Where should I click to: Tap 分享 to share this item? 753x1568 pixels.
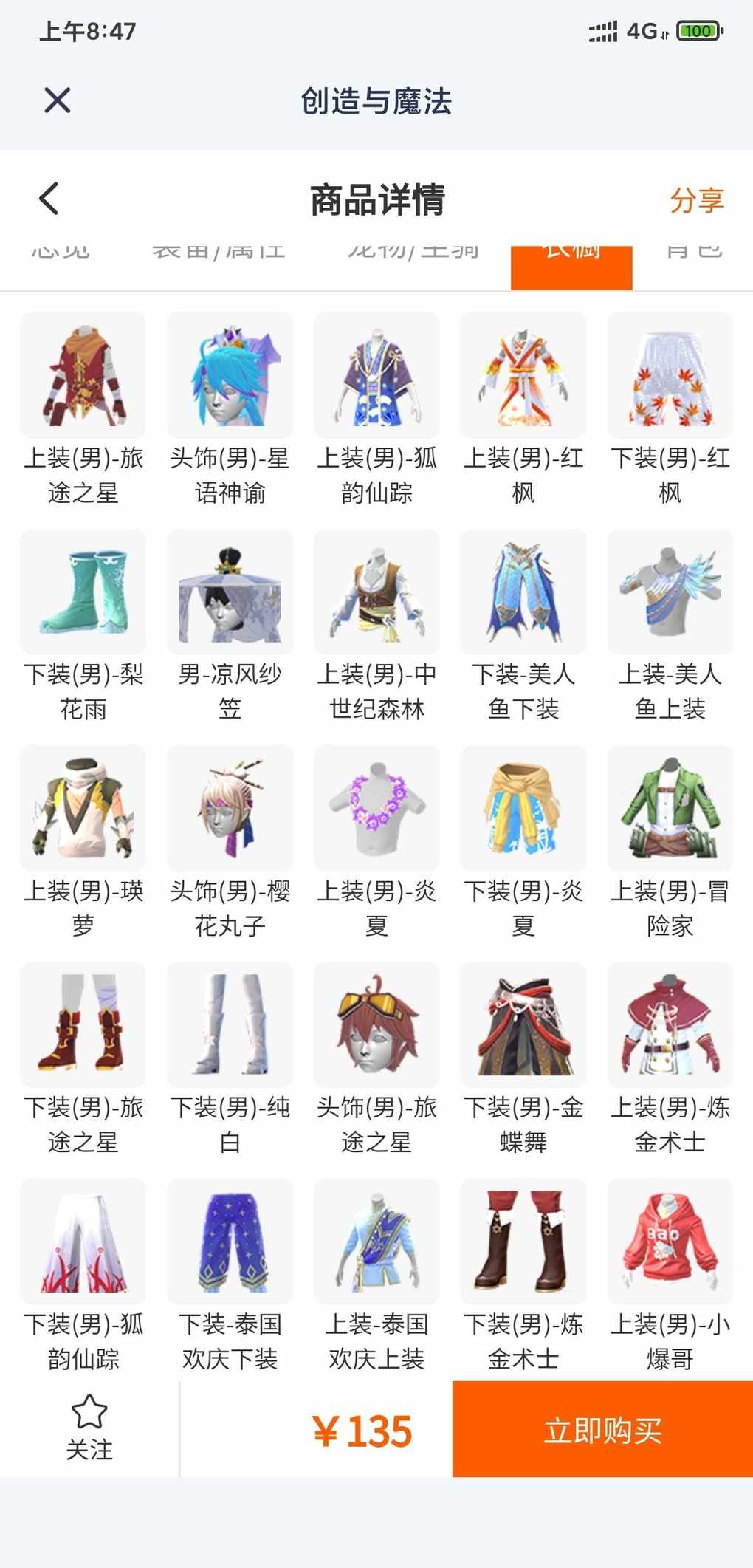[696, 200]
